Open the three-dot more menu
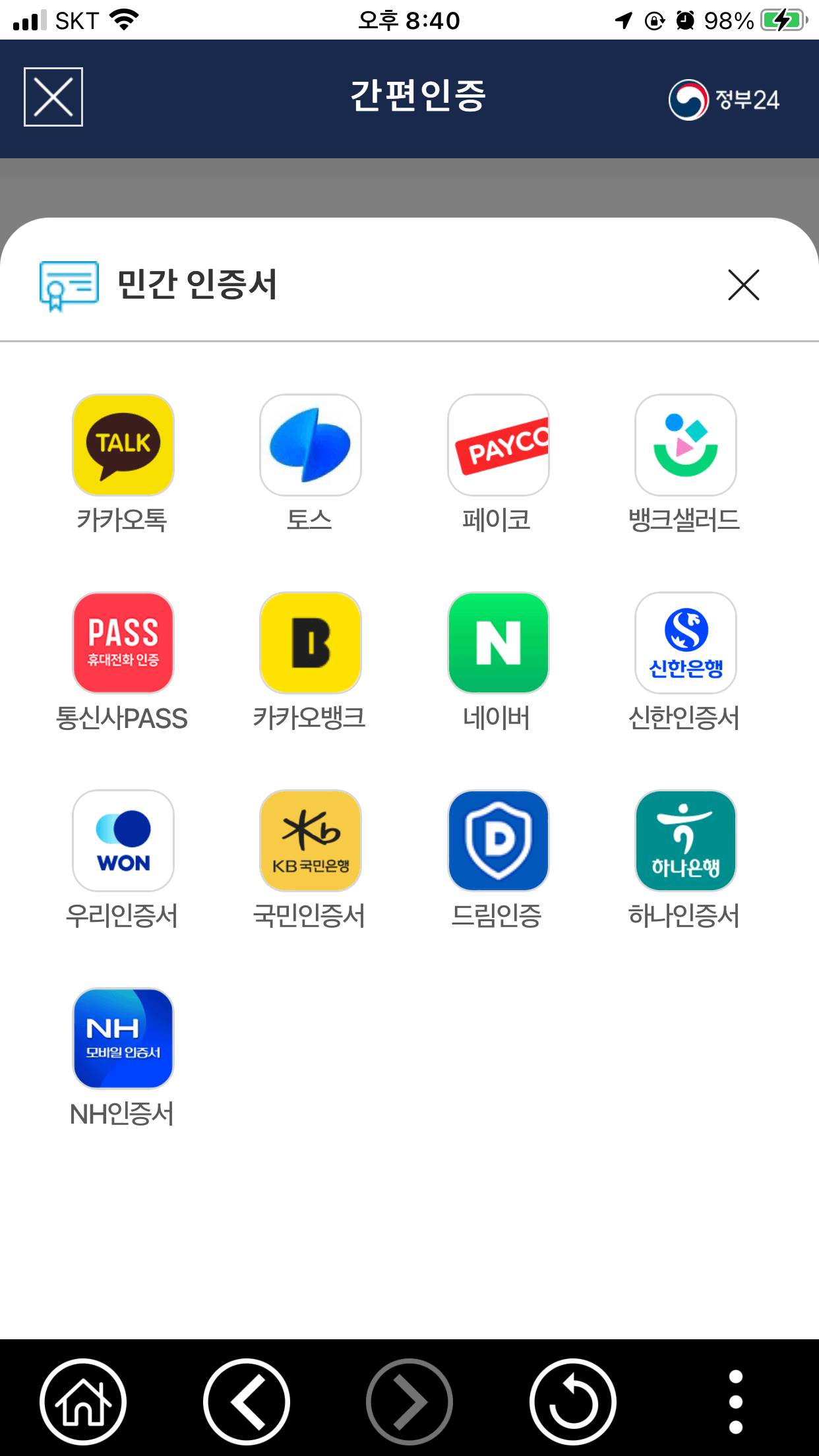The image size is (819, 1456). click(735, 1401)
